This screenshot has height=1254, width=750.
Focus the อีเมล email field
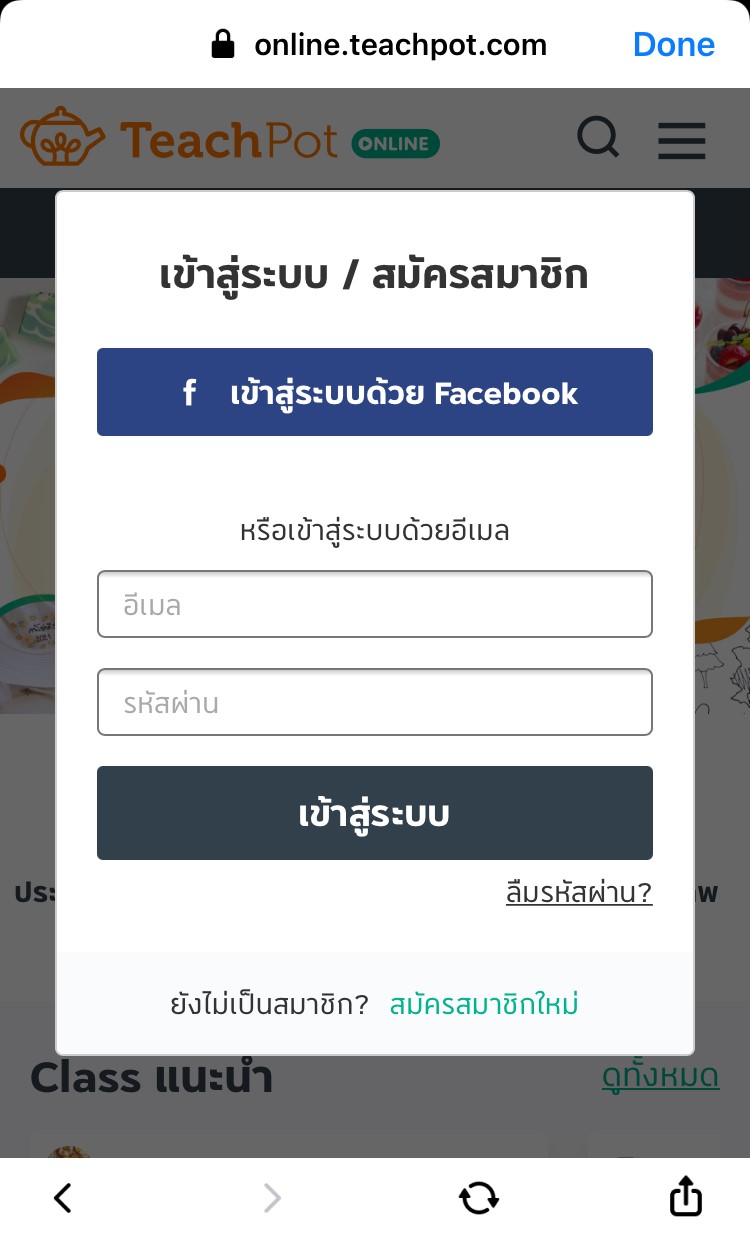375,604
